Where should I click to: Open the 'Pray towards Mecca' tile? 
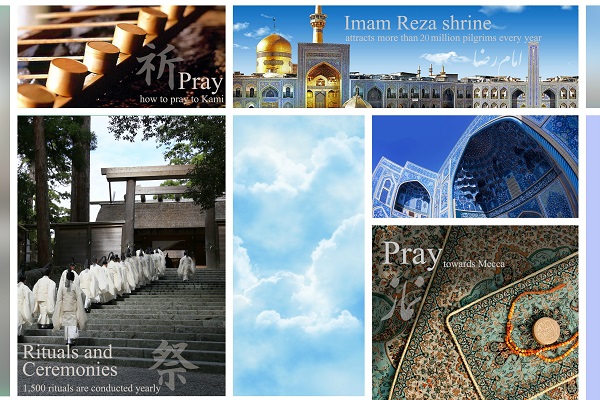click(x=475, y=312)
